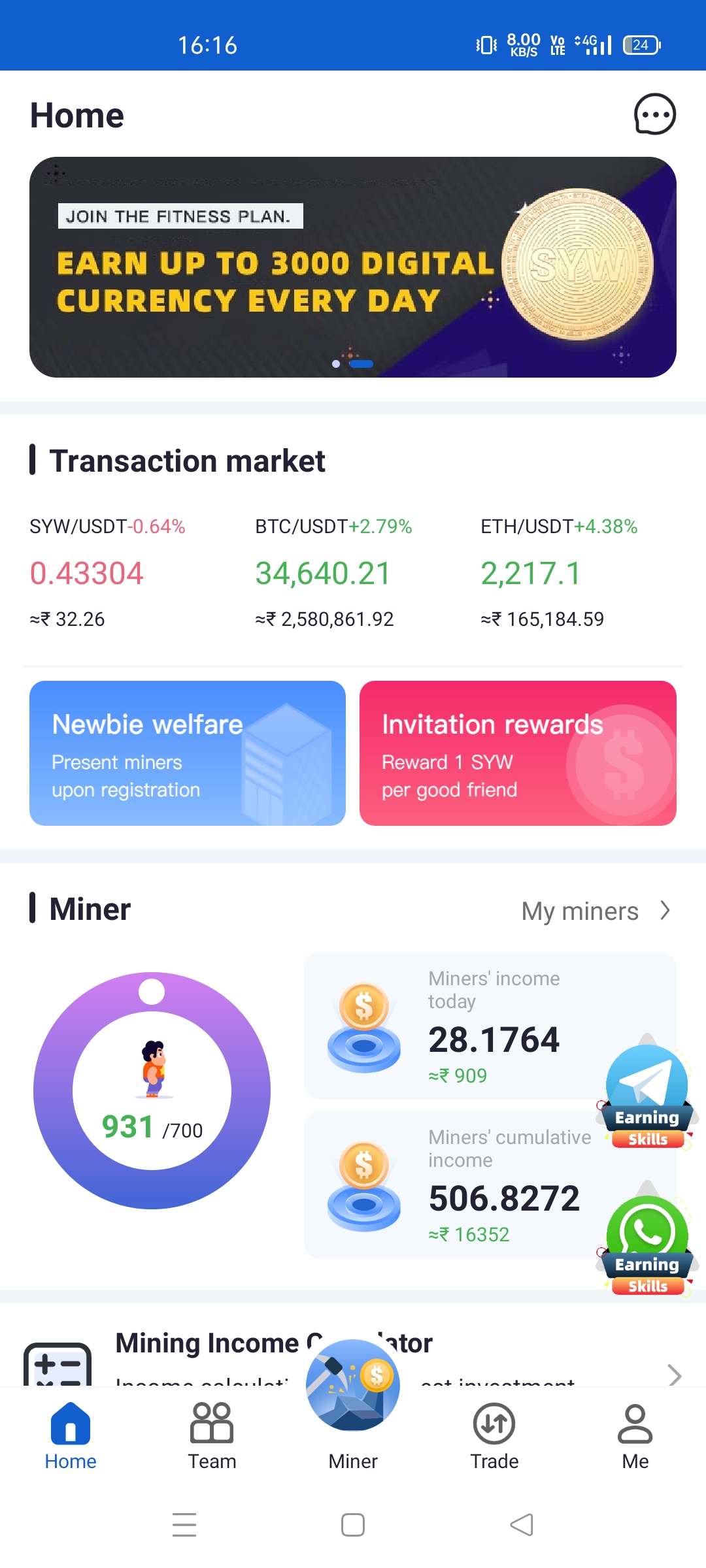The image size is (706, 1568).
Task: Open the BTC/USDT market pair
Action: pyautogui.click(x=333, y=572)
